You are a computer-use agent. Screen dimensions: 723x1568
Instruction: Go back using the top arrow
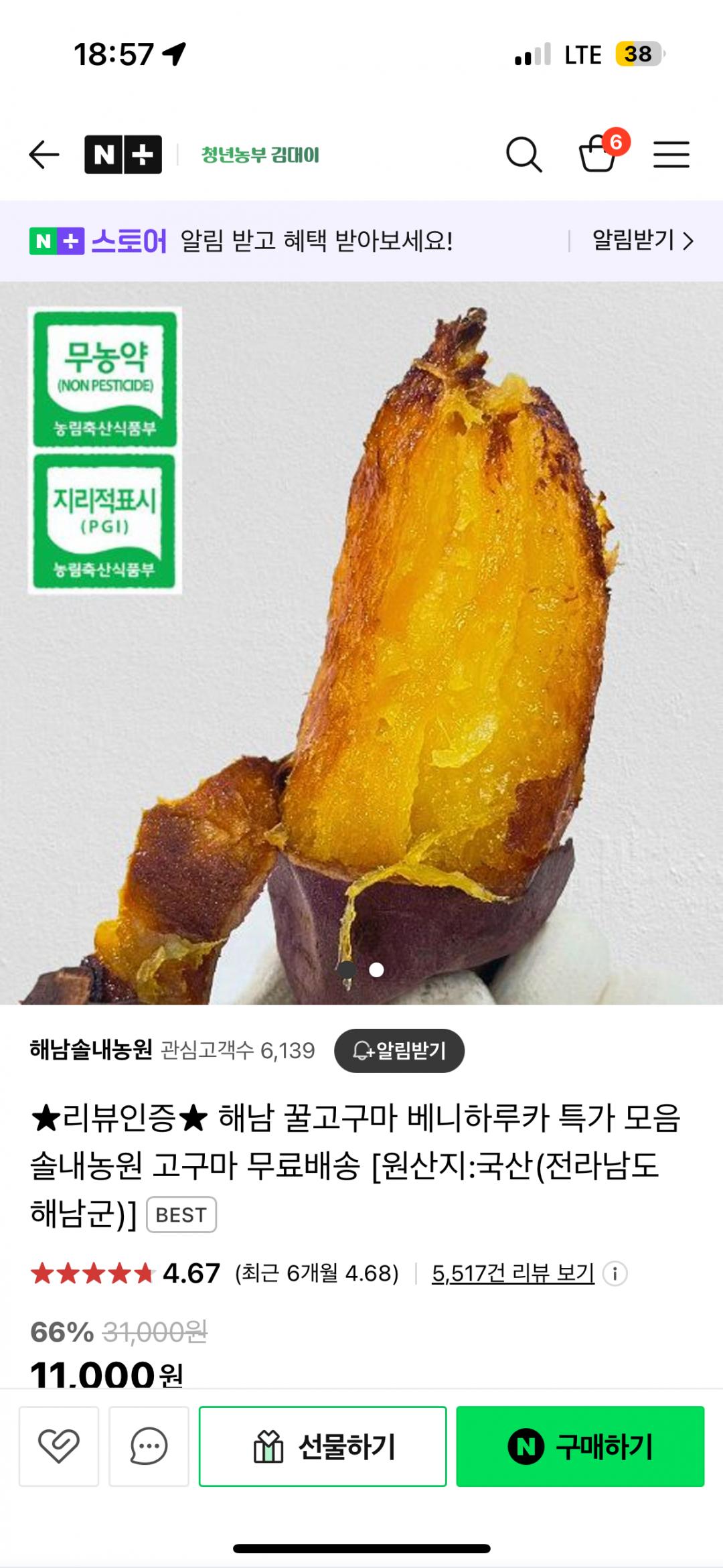[x=44, y=155]
